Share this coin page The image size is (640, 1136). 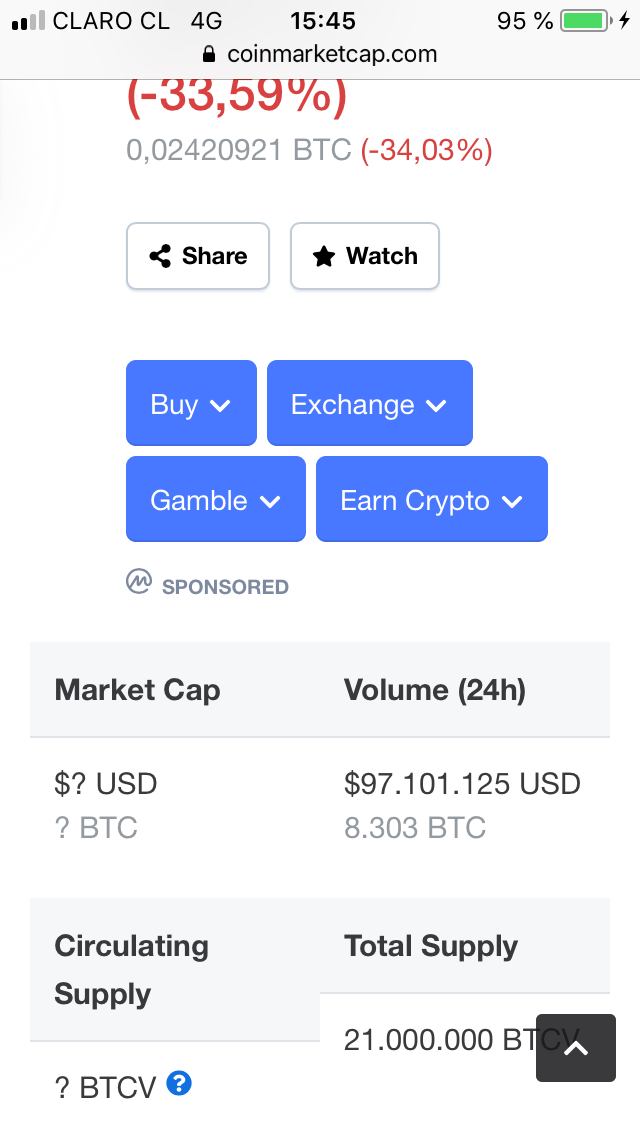click(x=198, y=256)
